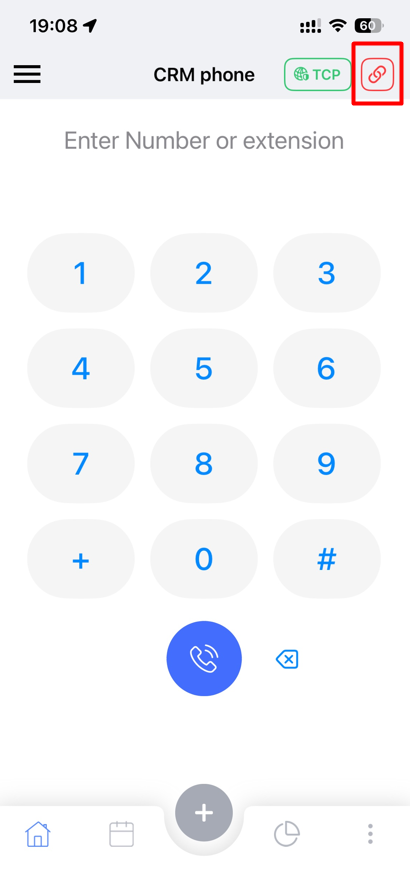Dial digit 3 on the keypad
The width and height of the screenshot is (410, 894).
(327, 274)
